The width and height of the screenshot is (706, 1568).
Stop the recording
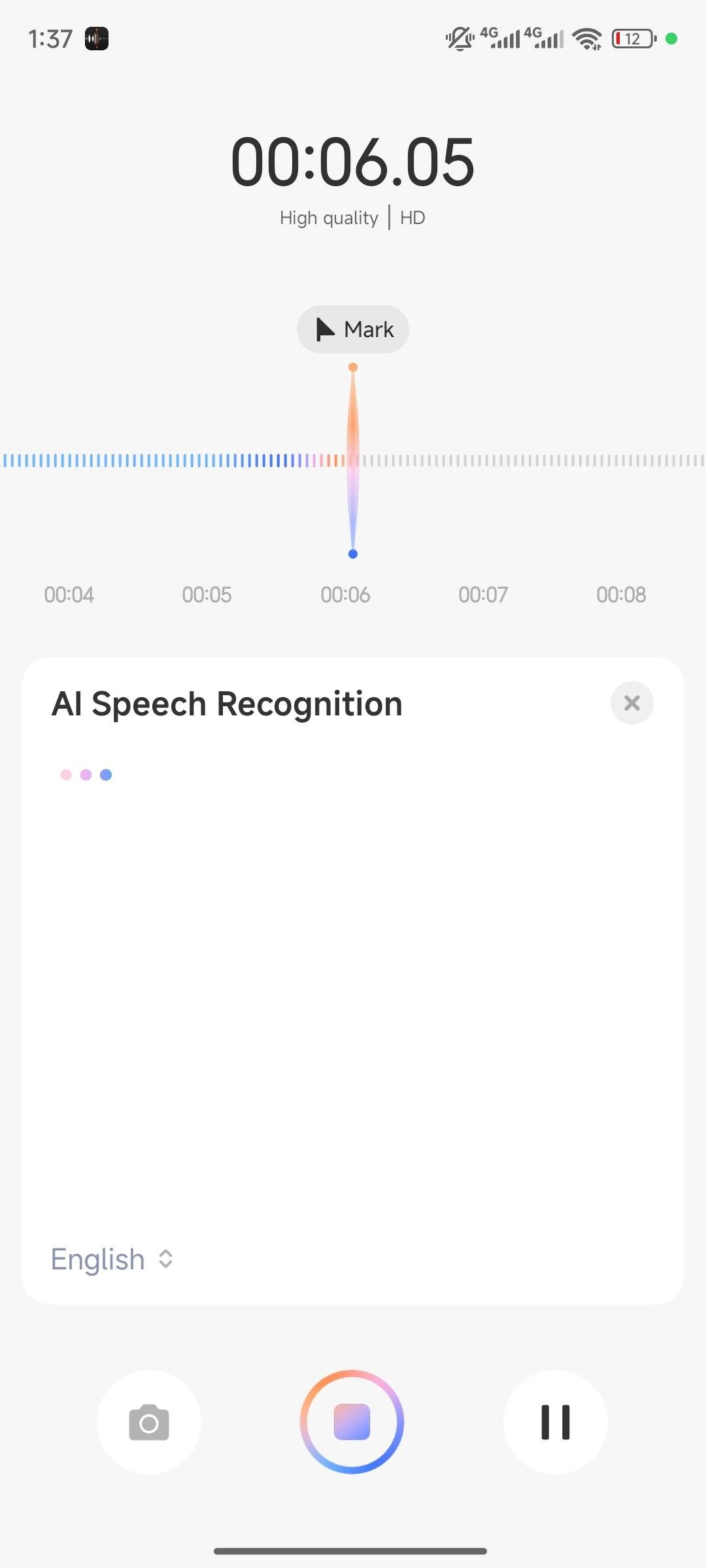352,1422
